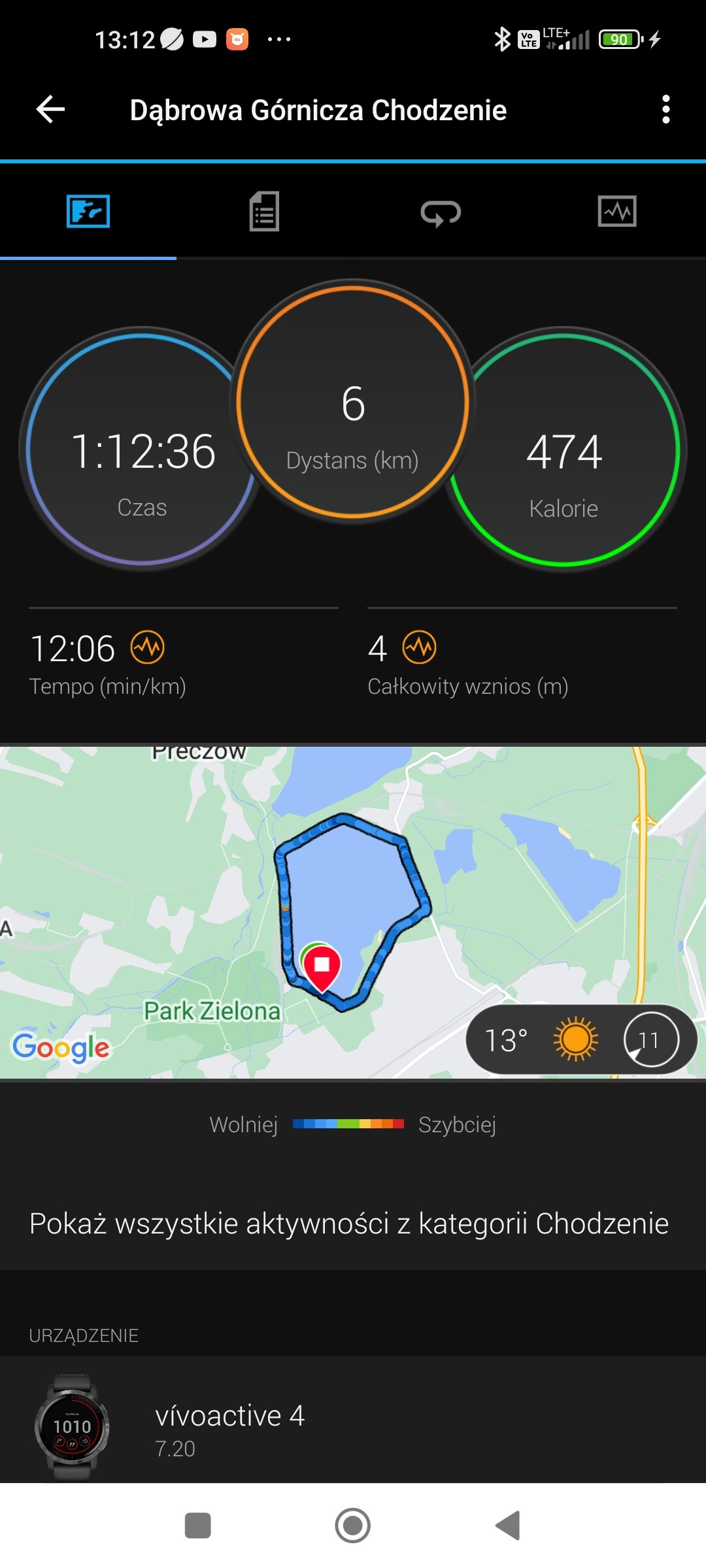
Task: Open the pace chart icon beside 12:06
Action: [x=147, y=647]
